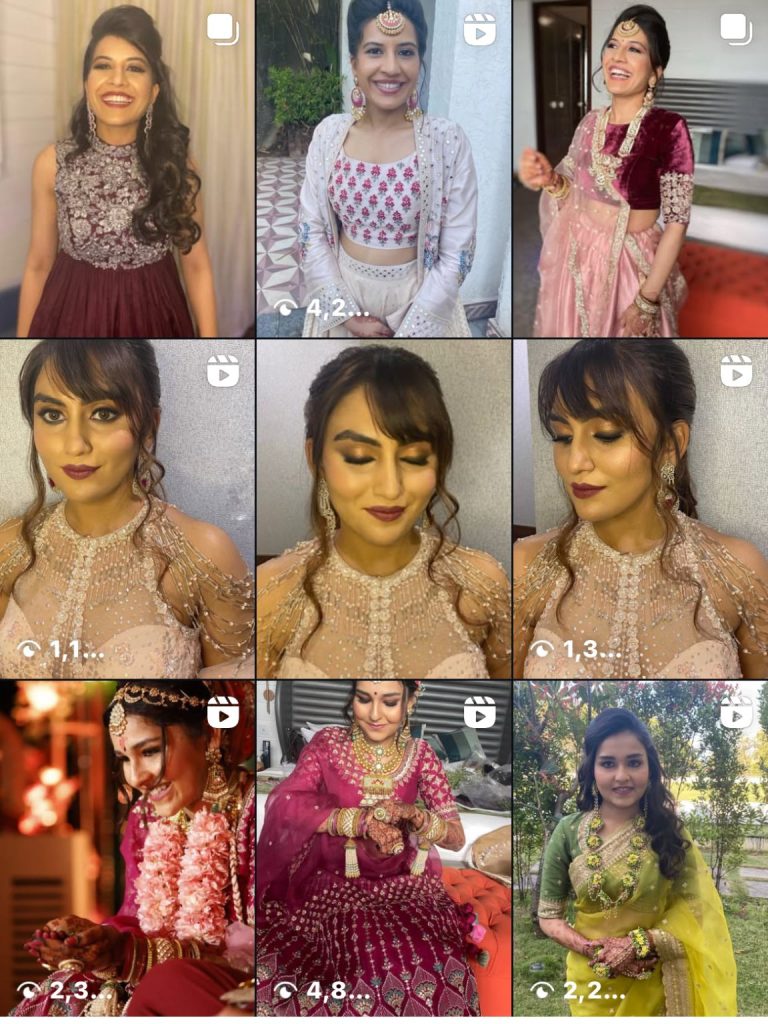The width and height of the screenshot is (768, 1024).
Task: Play the reel with 1,3… views
Action: (640, 508)
